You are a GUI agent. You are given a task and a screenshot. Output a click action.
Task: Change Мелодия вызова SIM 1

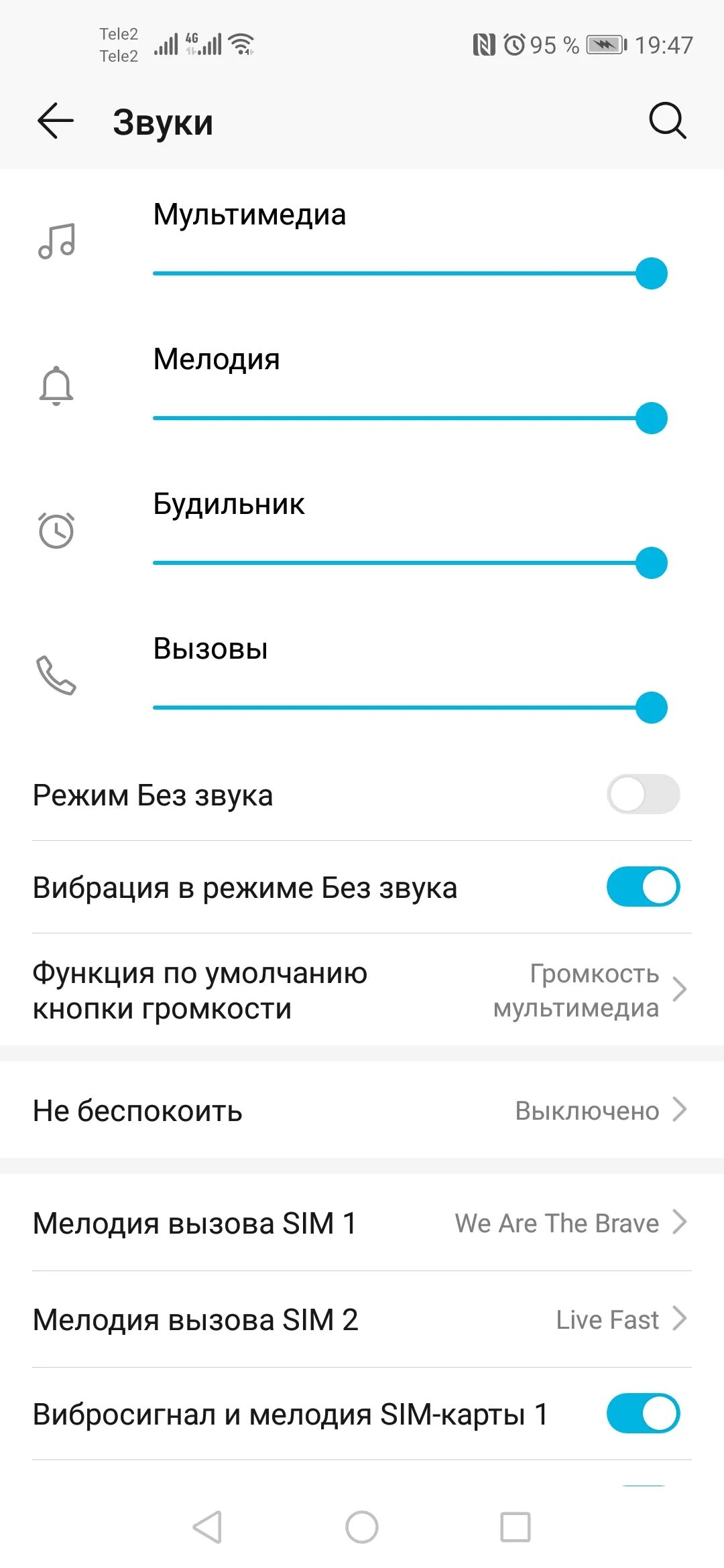[x=362, y=1223]
